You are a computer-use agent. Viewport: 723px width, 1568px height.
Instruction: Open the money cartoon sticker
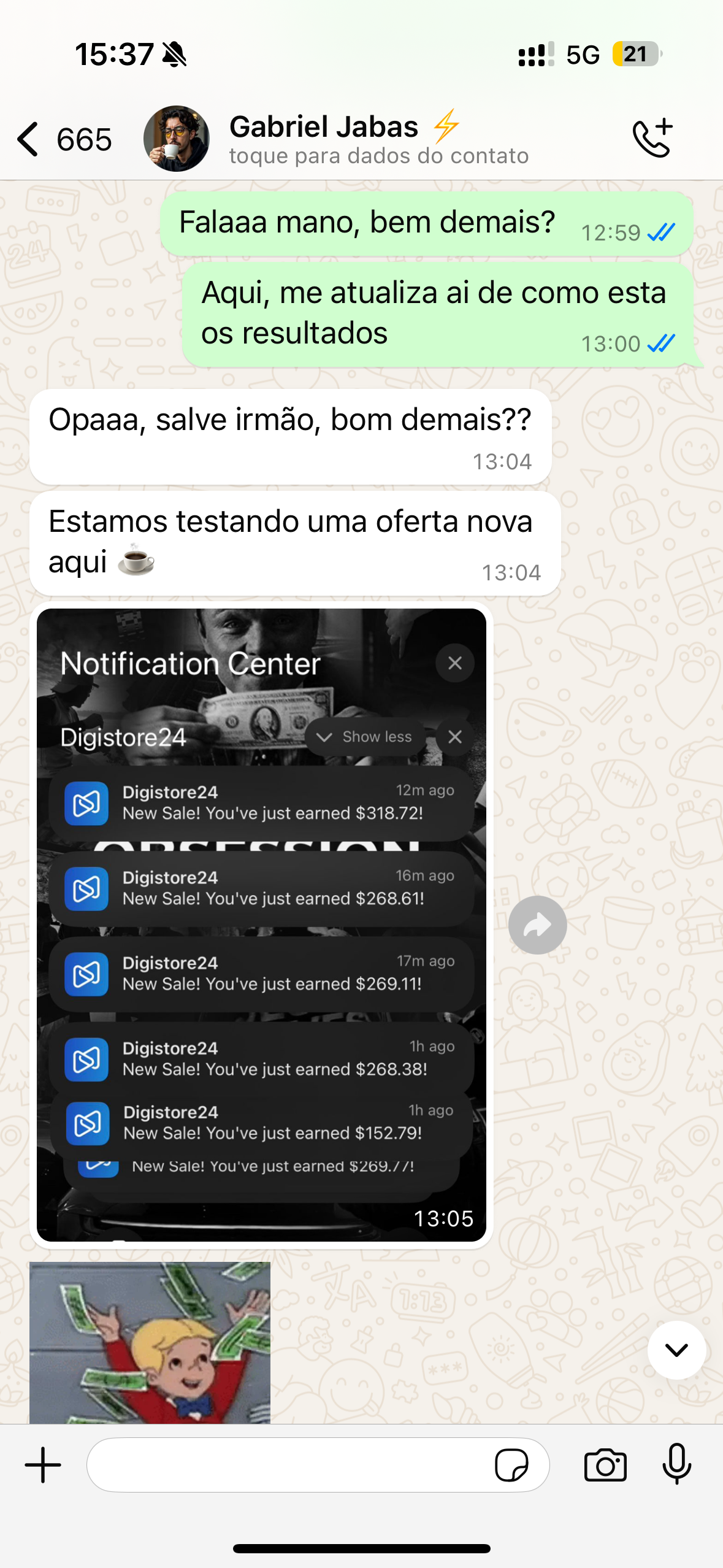click(x=150, y=1342)
